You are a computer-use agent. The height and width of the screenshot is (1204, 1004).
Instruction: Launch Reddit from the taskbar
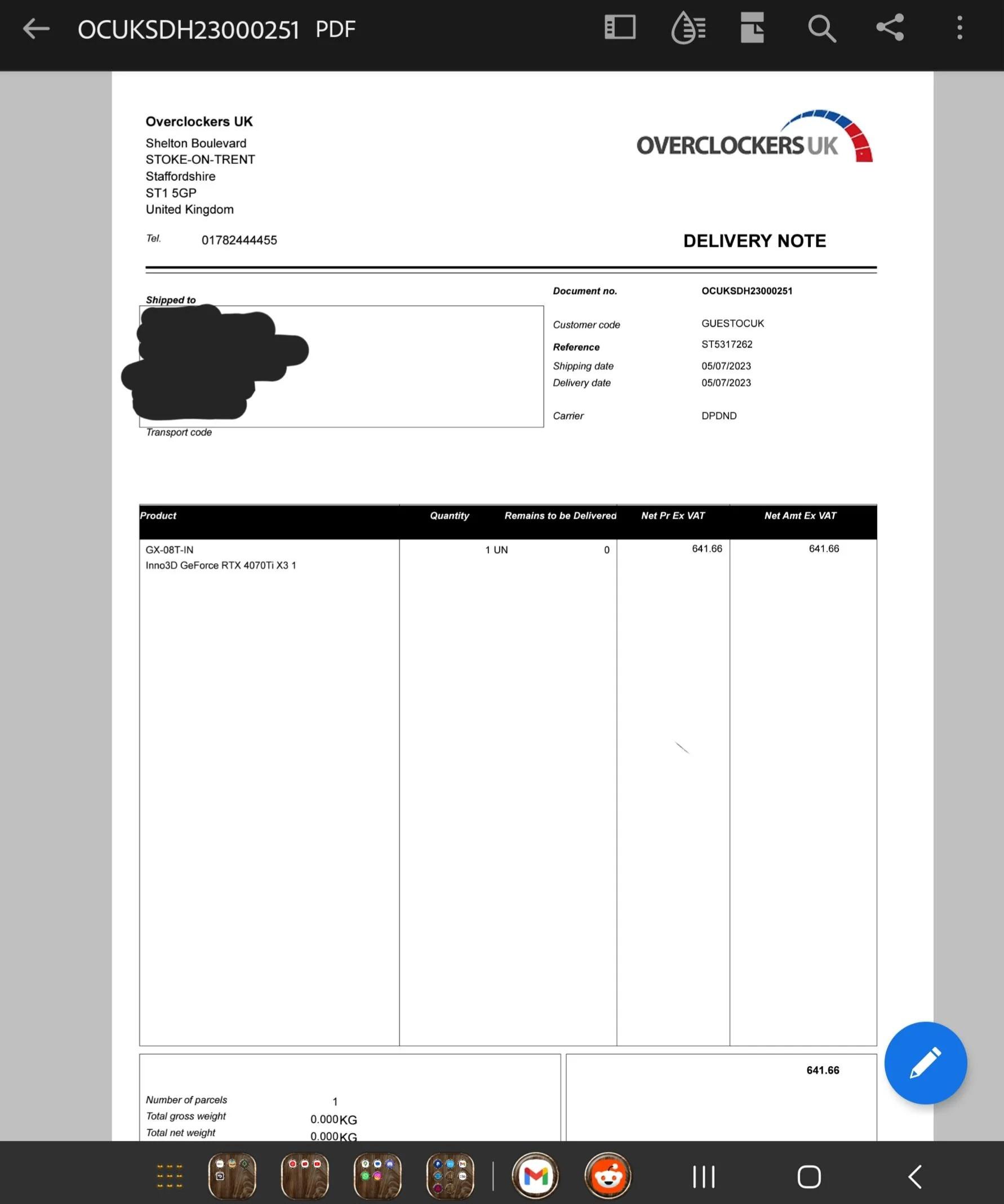tap(607, 1176)
